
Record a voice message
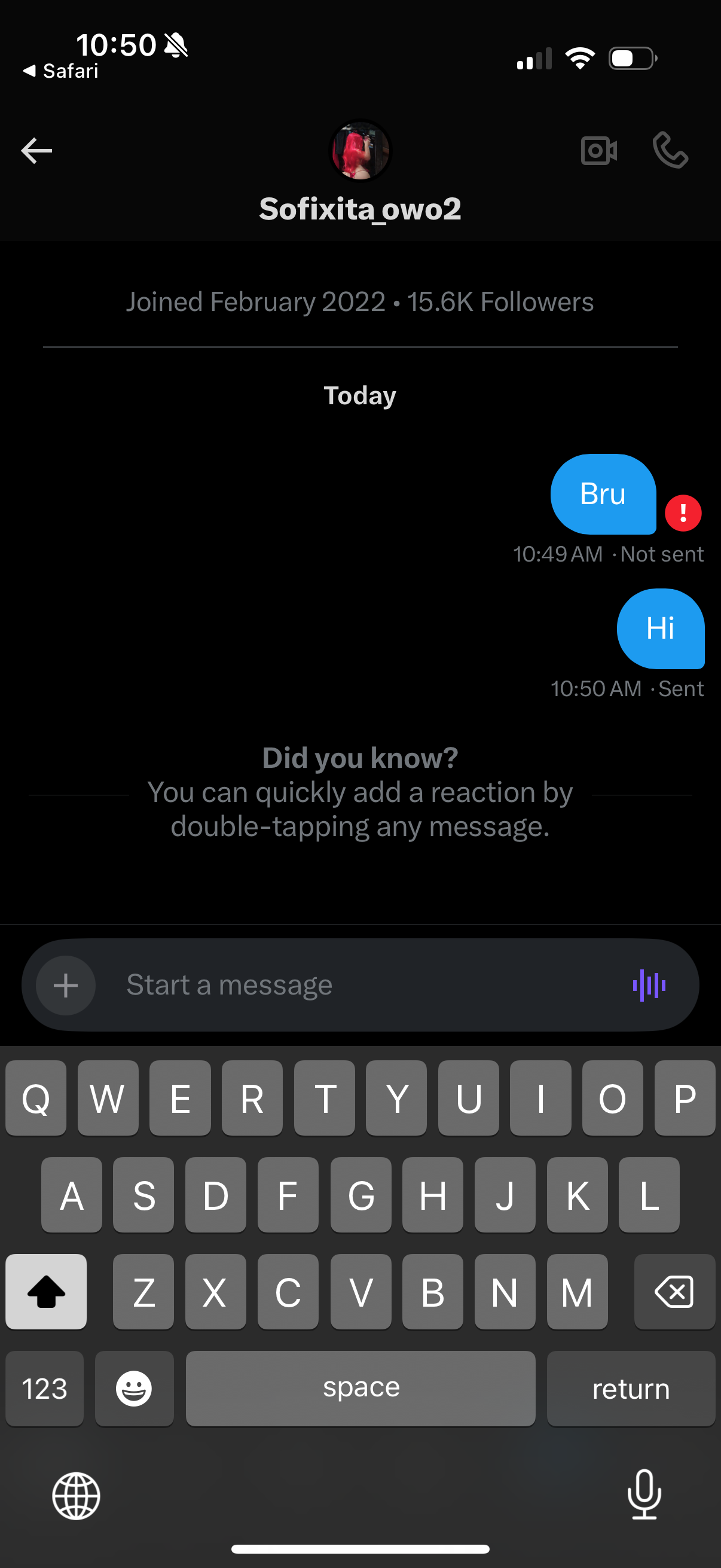pos(649,985)
